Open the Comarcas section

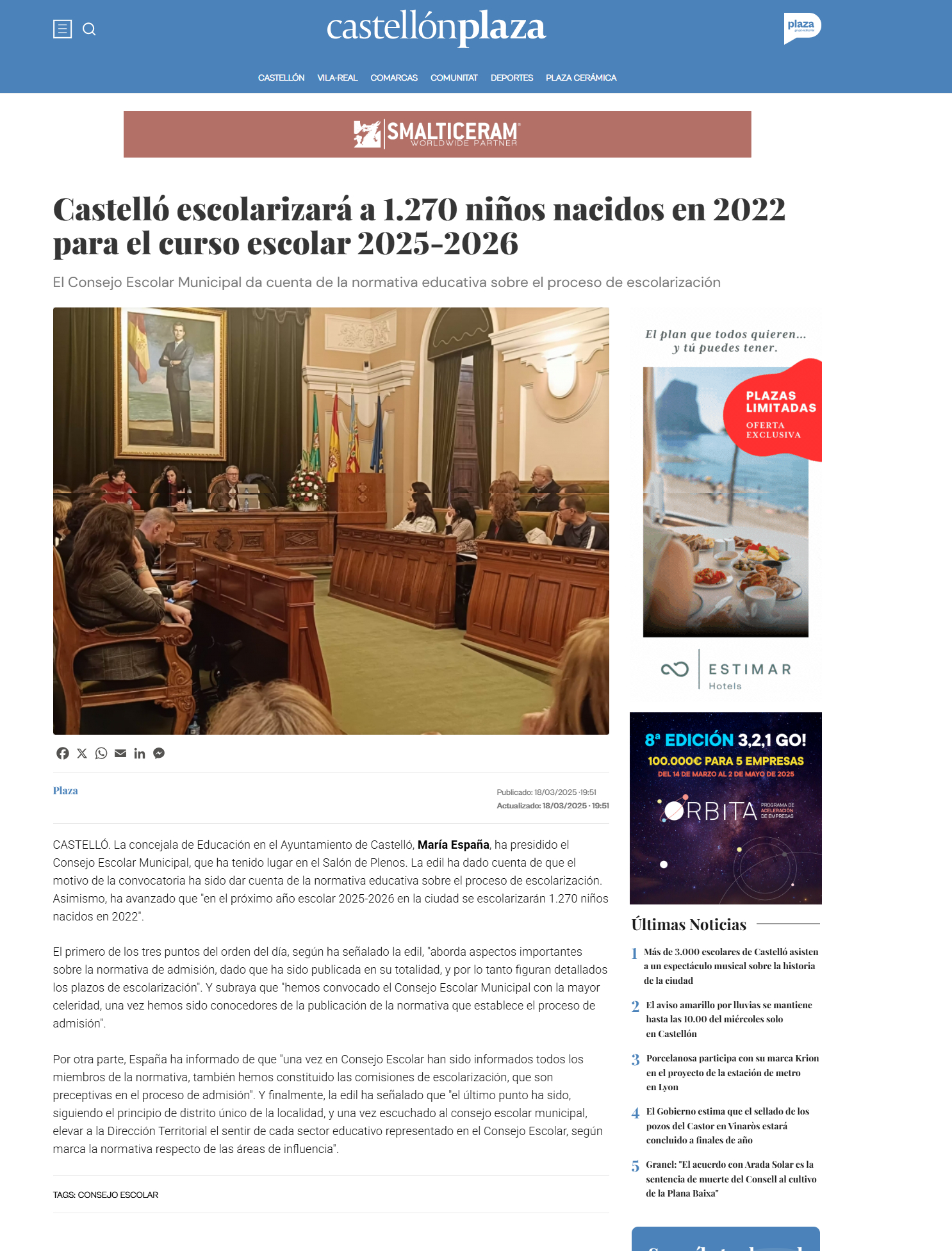[x=393, y=78]
